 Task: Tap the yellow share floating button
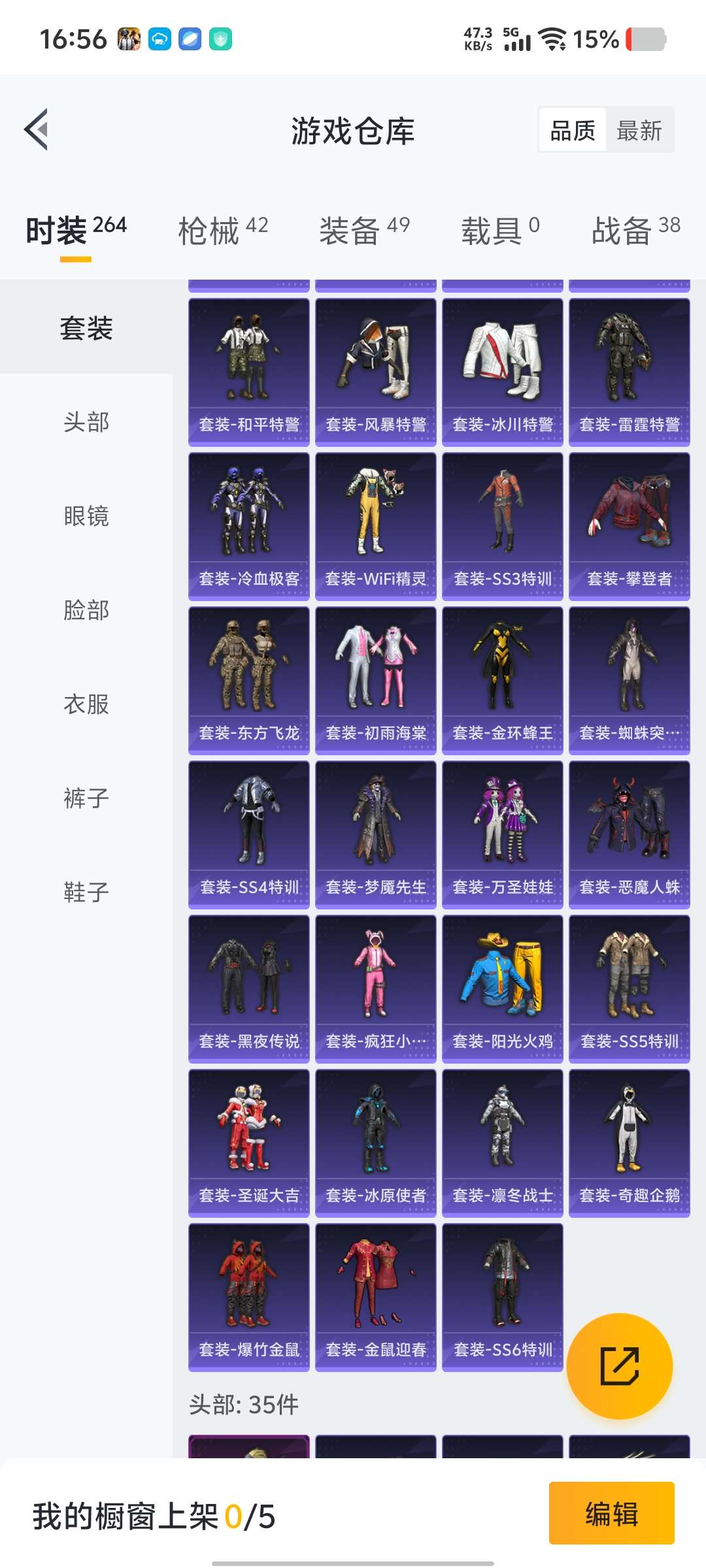coord(620,1366)
